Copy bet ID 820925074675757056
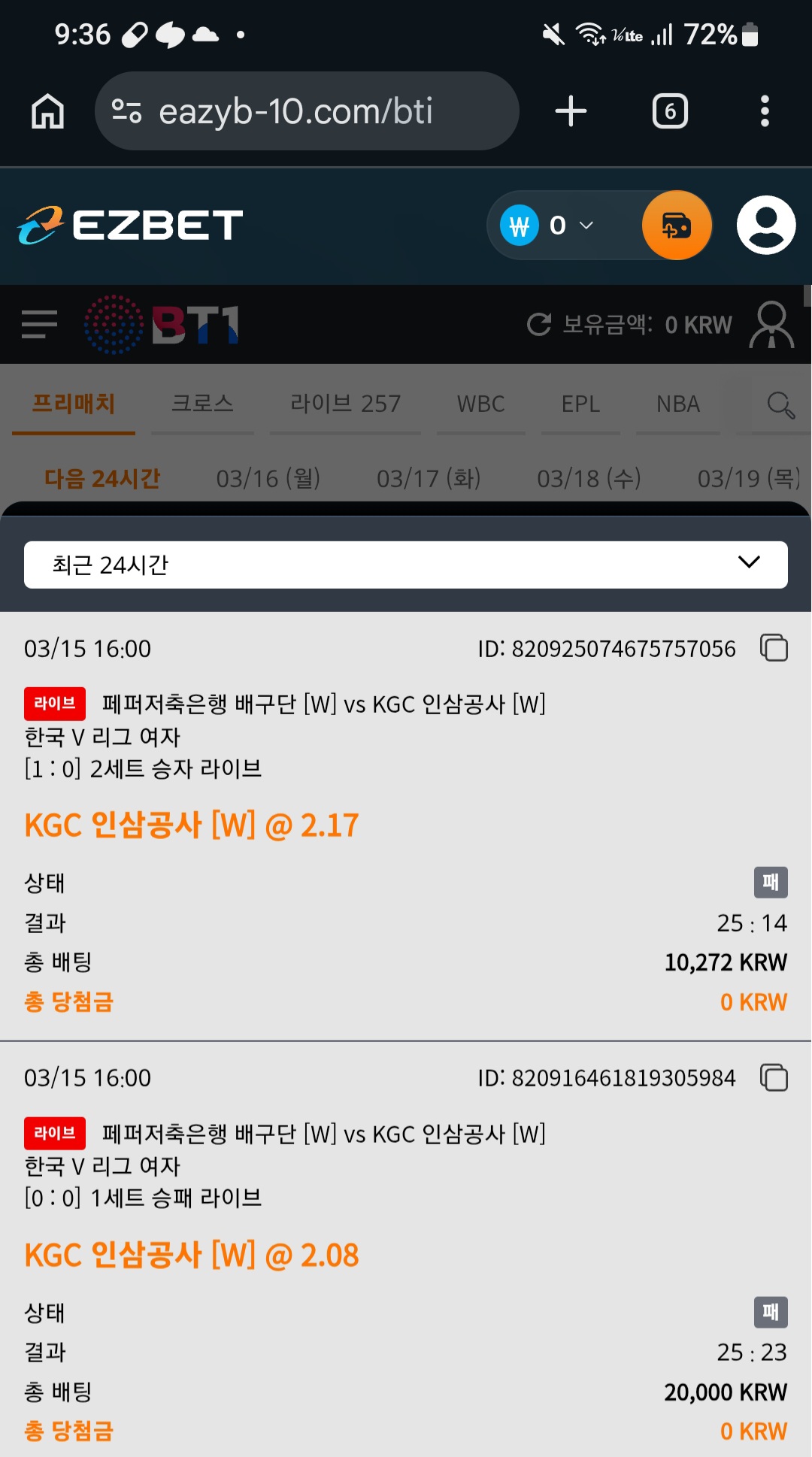Image resolution: width=812 pixels, height=1457 pixels. (x=774, y=648)
